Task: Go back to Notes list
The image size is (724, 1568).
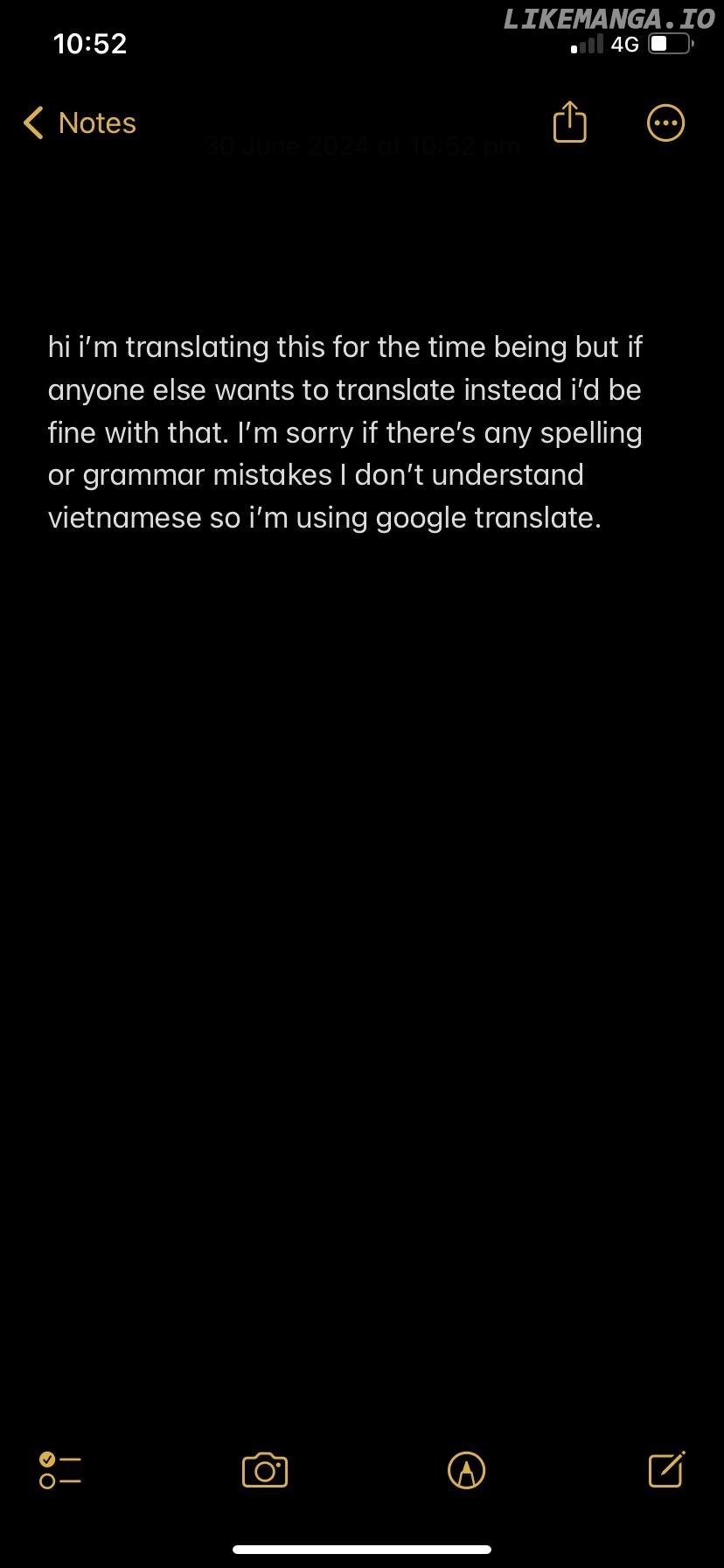Action: 80,123
